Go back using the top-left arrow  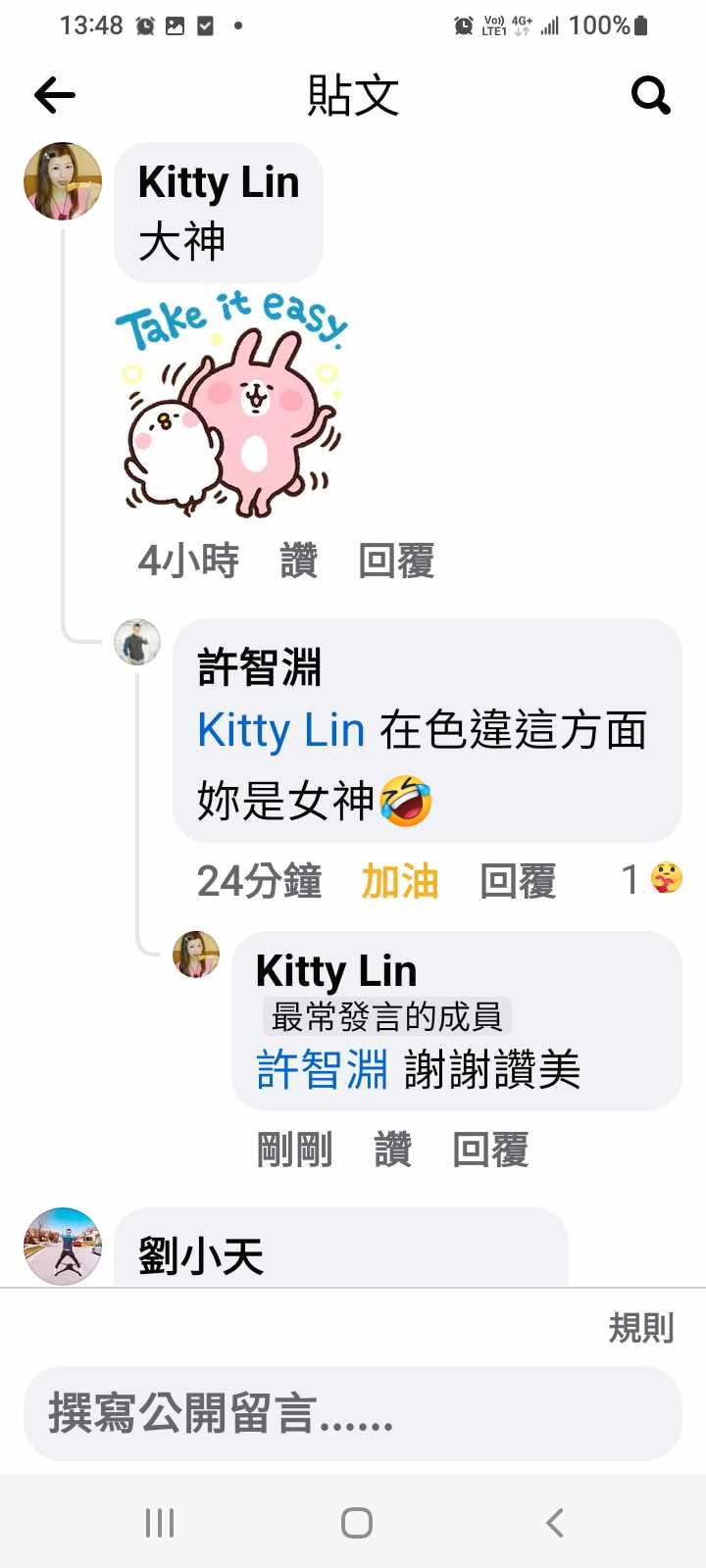click(55, 95)
